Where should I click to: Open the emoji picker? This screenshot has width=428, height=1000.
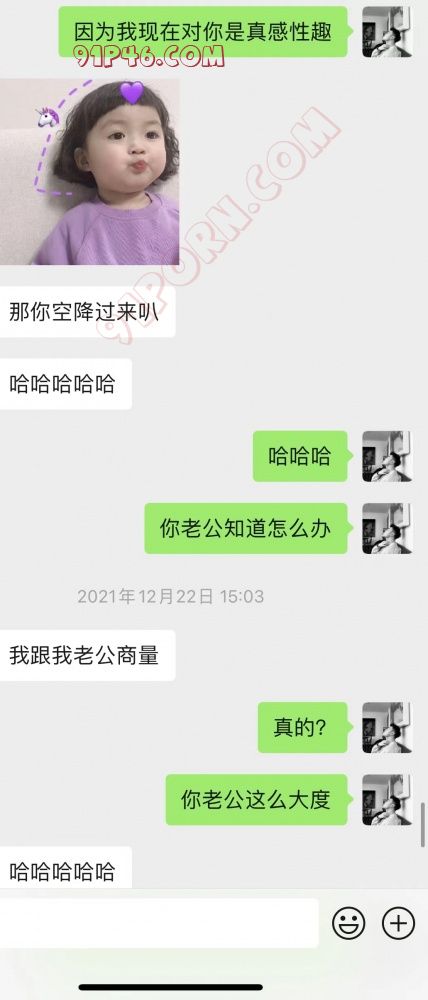(349, 923)
